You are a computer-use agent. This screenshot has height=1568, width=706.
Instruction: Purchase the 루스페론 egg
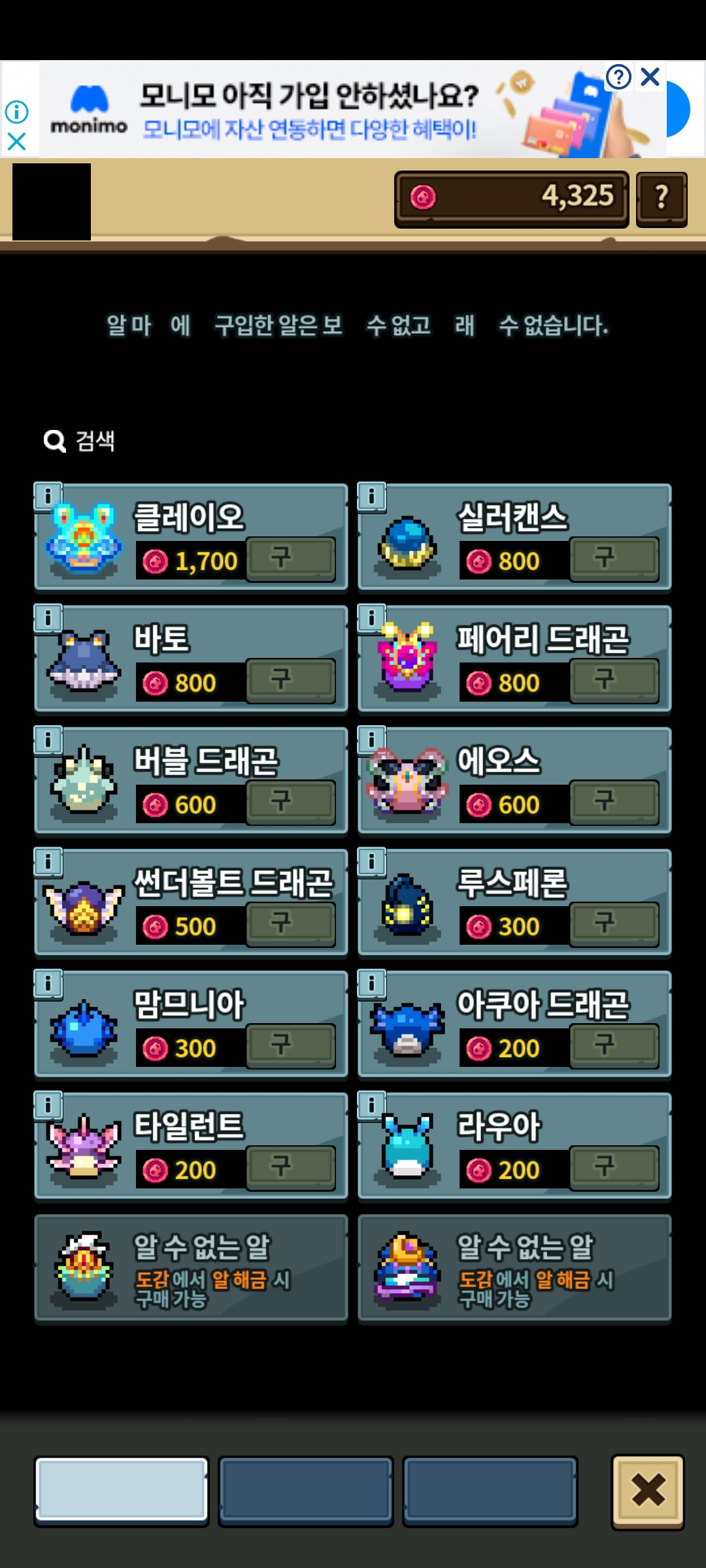pos(614,924)
